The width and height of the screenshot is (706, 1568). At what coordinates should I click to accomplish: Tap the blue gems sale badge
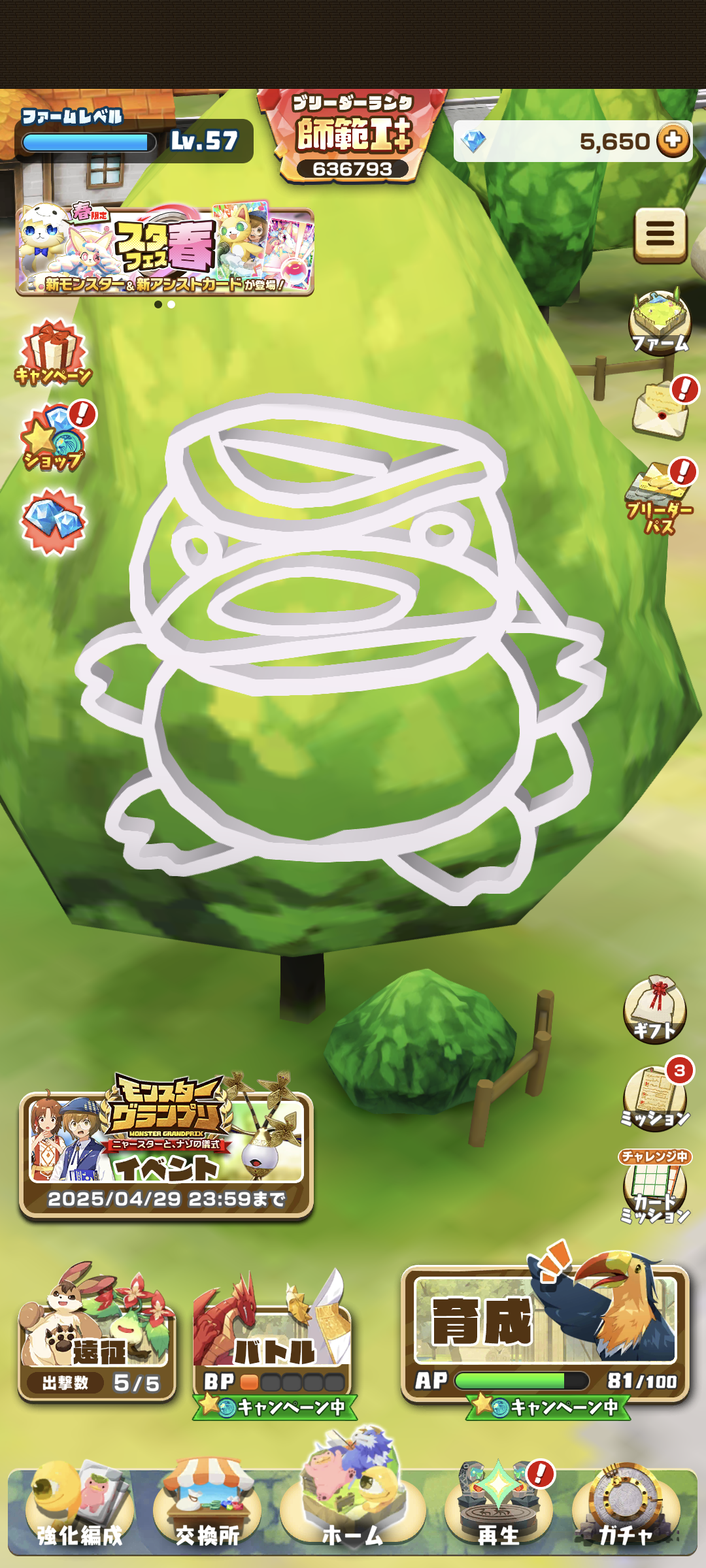[53, 522]
